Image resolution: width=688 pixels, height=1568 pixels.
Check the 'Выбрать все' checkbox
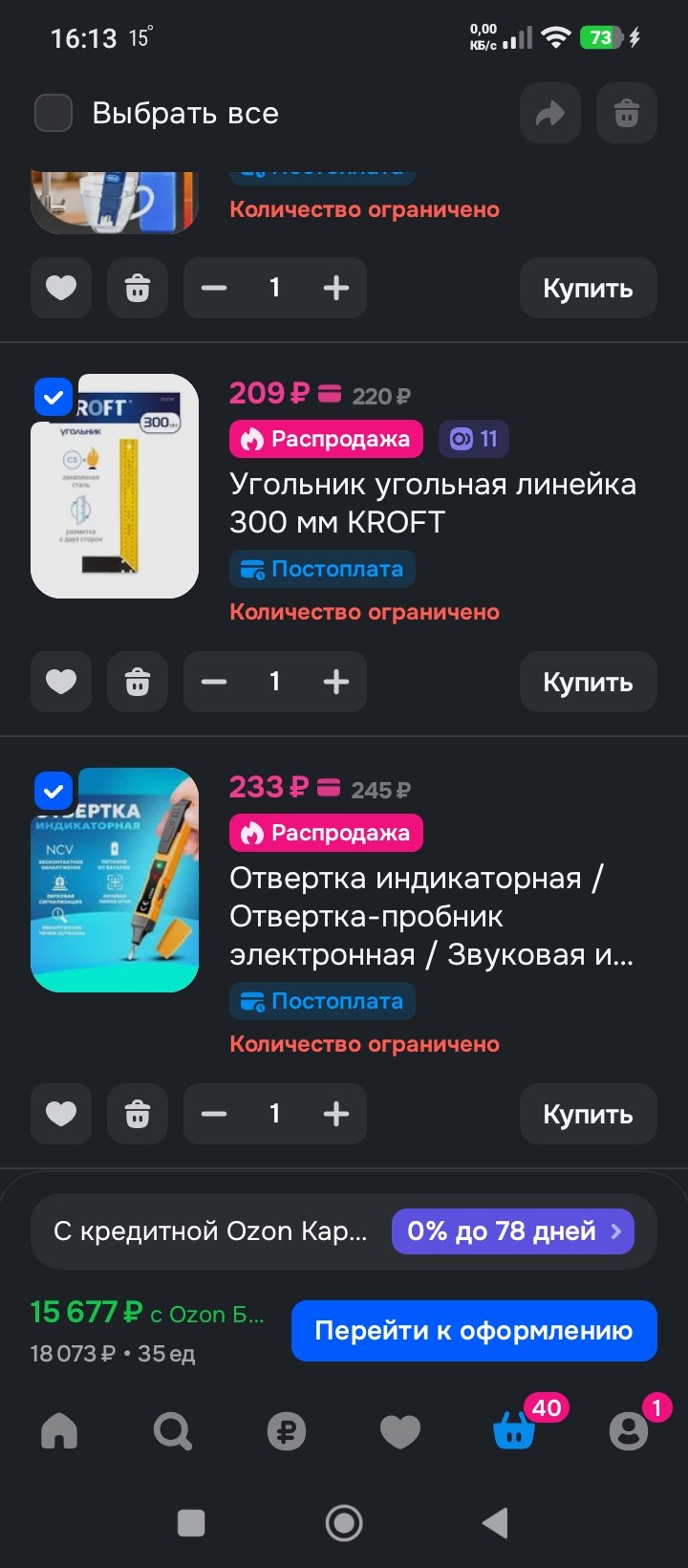point(54,113)
